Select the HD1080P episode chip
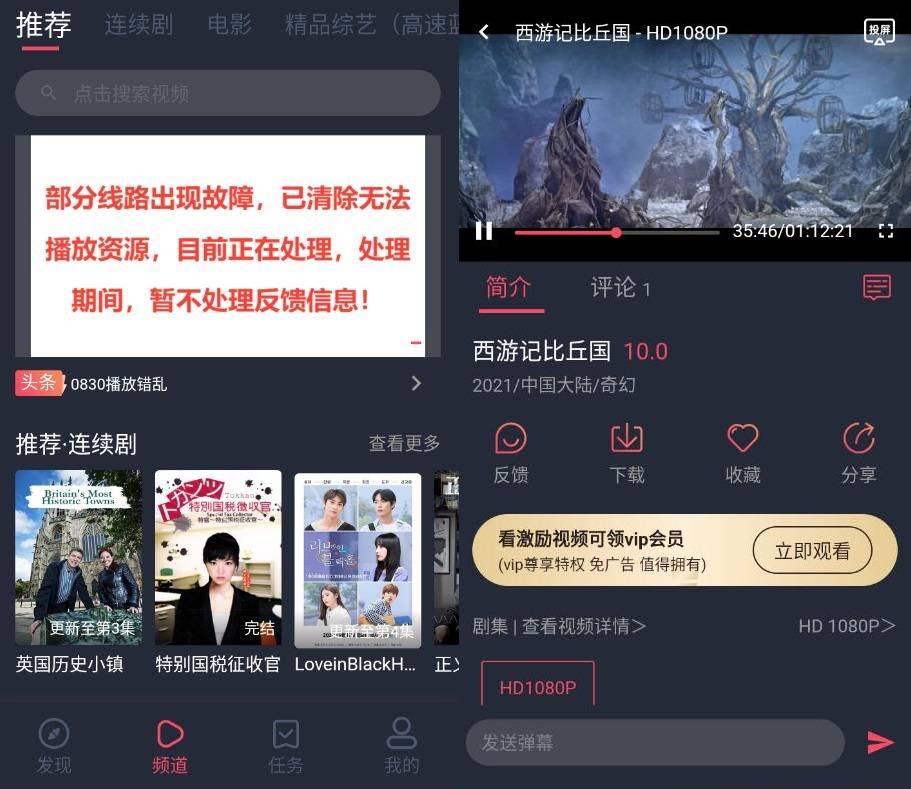Viewport: 911px width, 789px height. point(538,687)
